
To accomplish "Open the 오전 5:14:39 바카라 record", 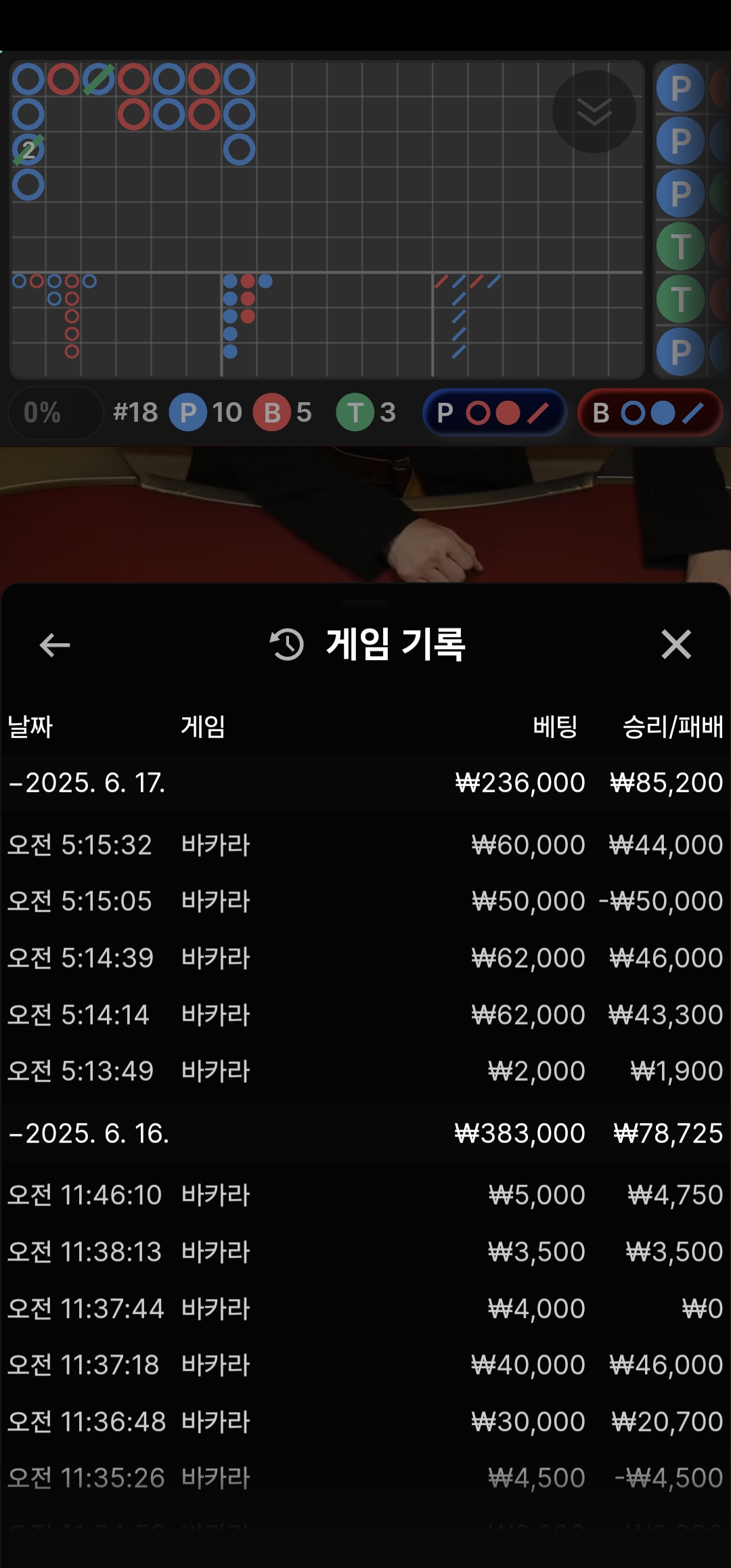I will point(365,958).
